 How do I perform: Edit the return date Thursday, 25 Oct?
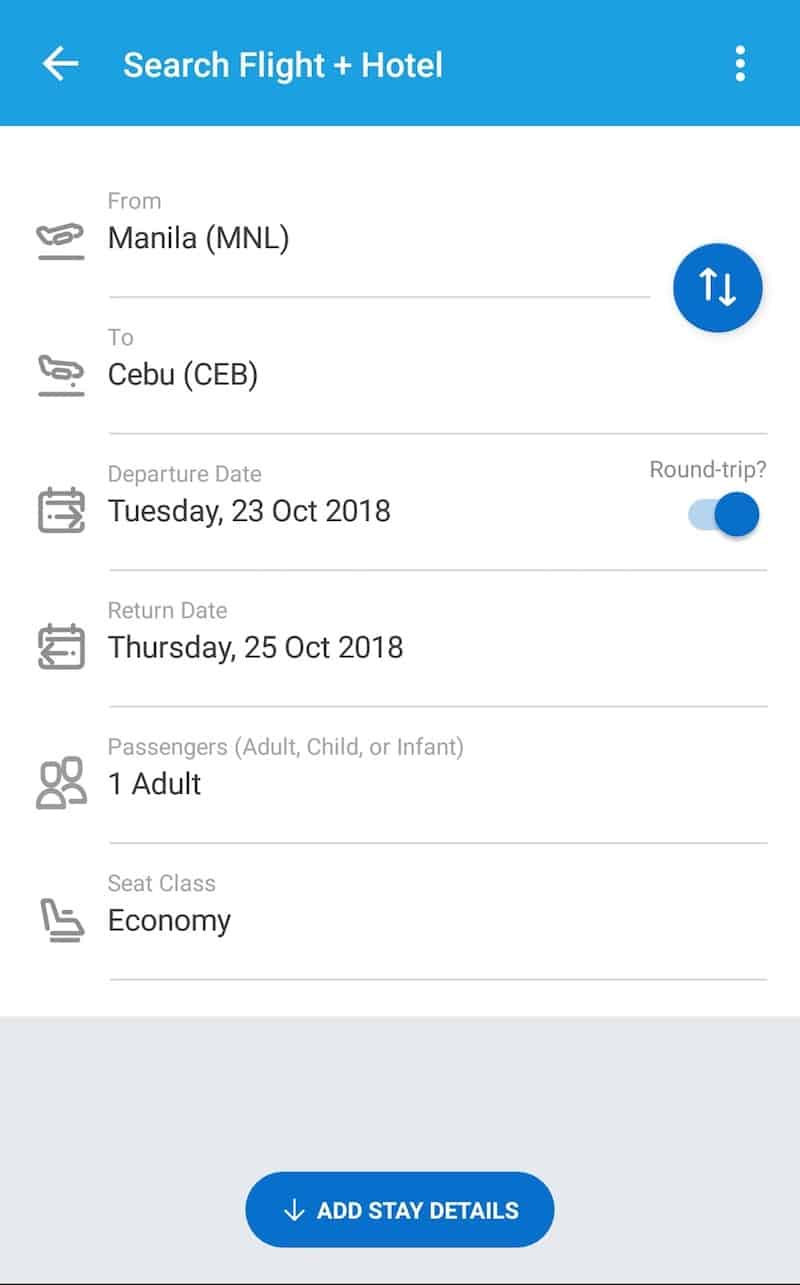coord(255,647)
